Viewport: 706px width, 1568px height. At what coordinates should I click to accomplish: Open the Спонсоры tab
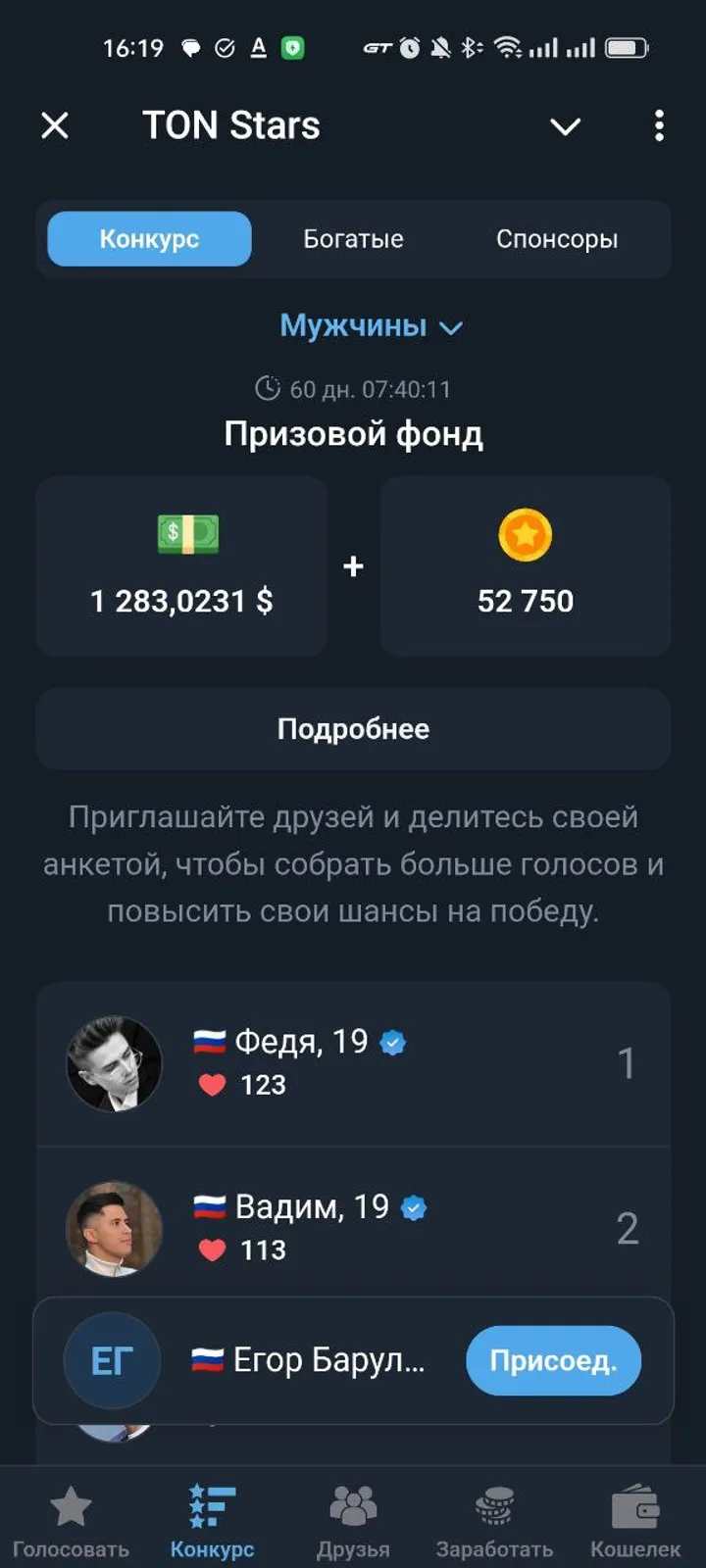pyautogui.click(x=557, y=238)
